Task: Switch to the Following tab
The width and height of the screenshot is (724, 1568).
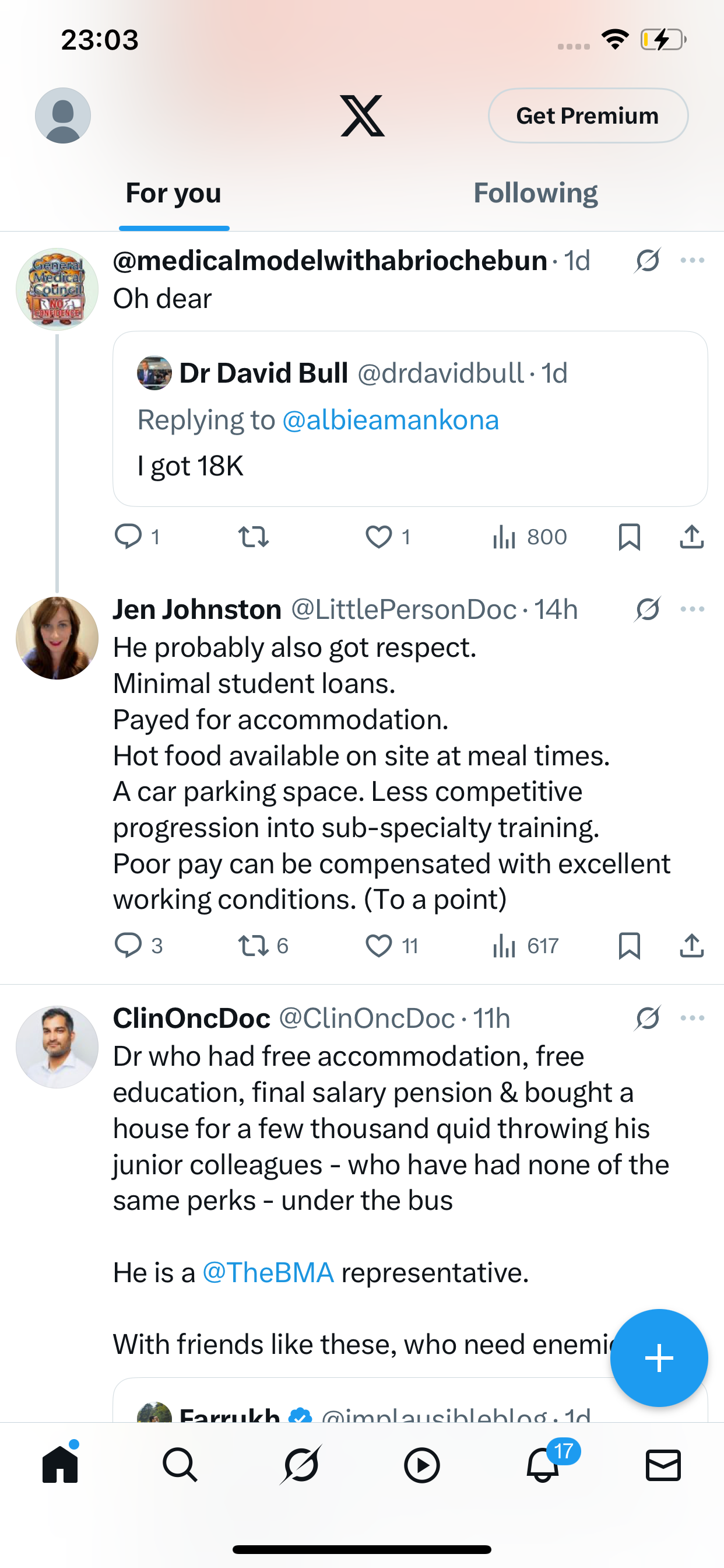Action: pos(535,193)
